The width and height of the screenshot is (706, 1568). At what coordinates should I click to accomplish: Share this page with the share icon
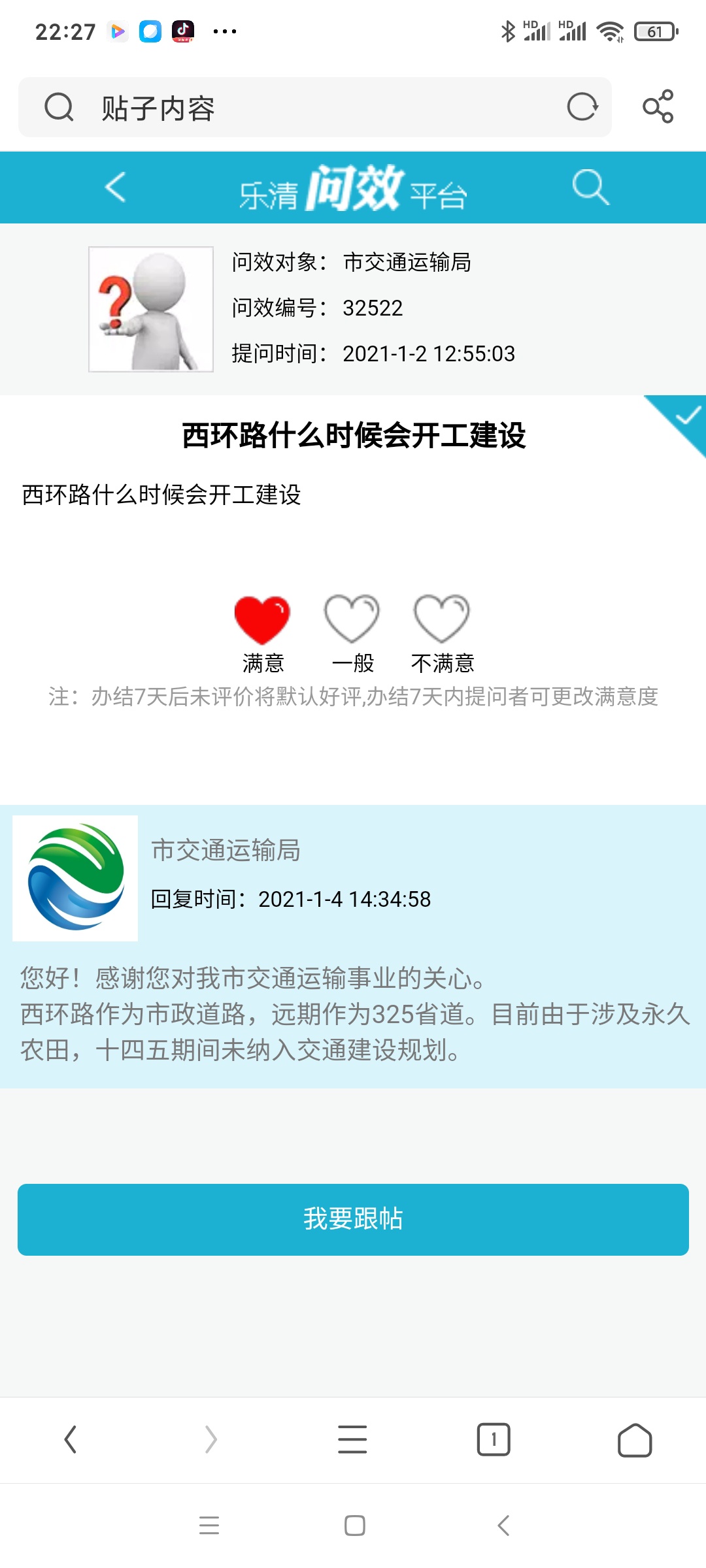tap(658, 106)
